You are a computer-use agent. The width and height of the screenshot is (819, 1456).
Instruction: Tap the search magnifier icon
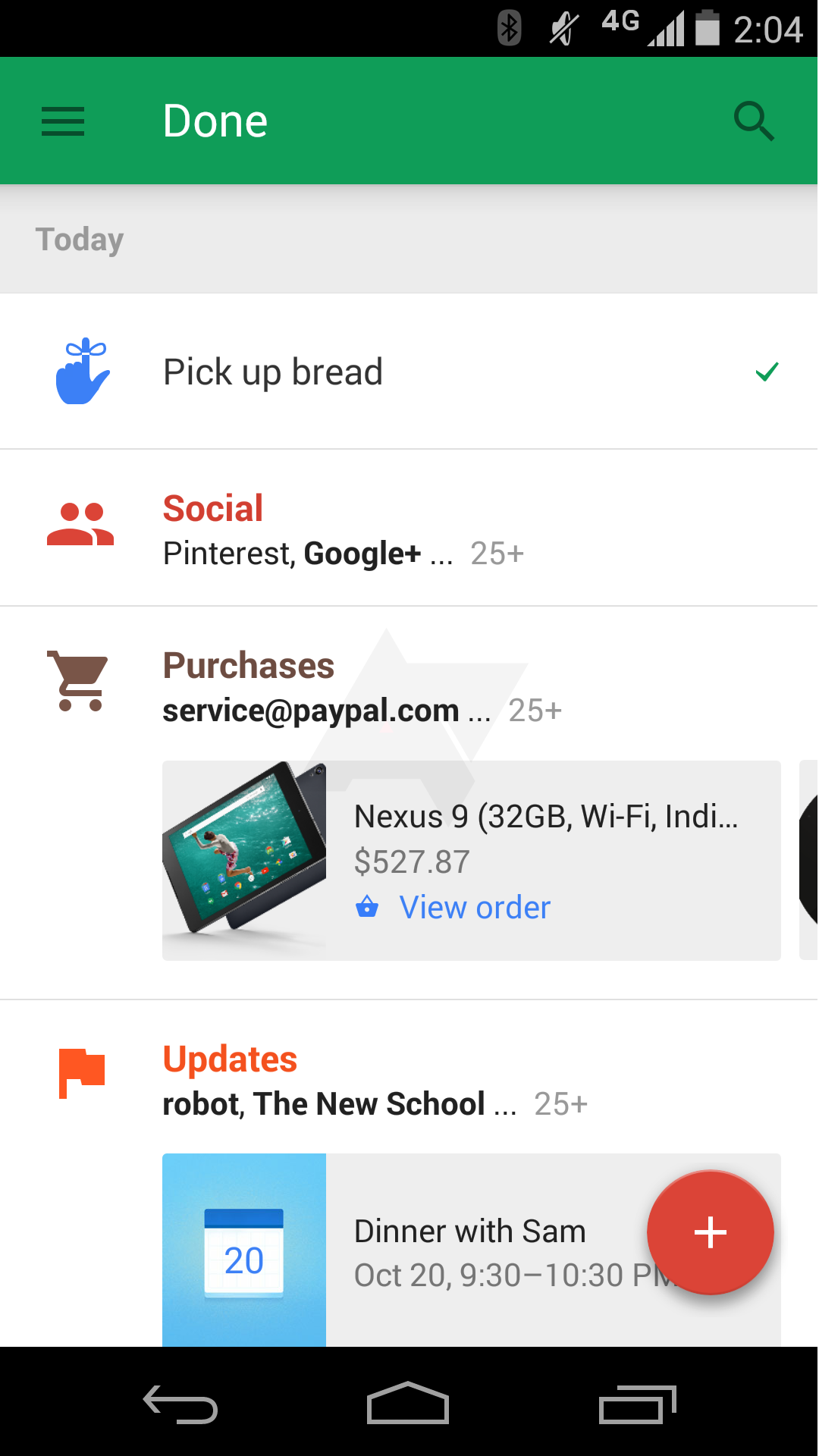pos(754,121)
